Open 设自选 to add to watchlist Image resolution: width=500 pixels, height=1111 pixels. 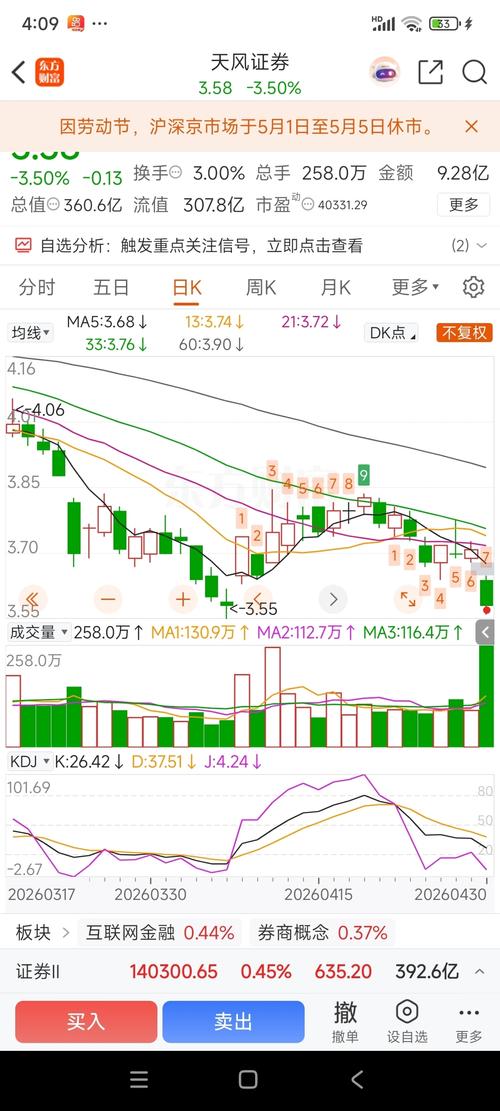(x=407, y=1022)
